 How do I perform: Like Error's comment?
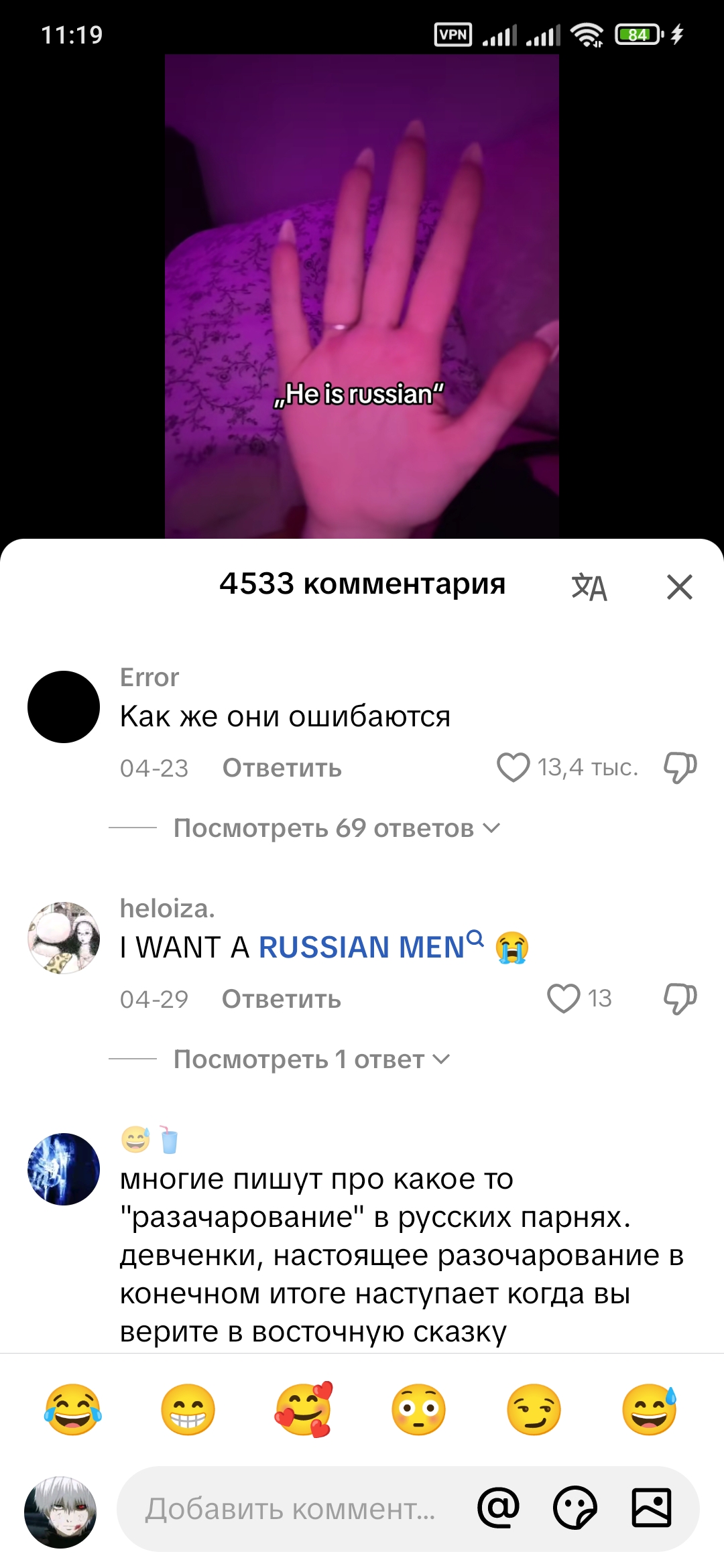click(x=514, y=767)
